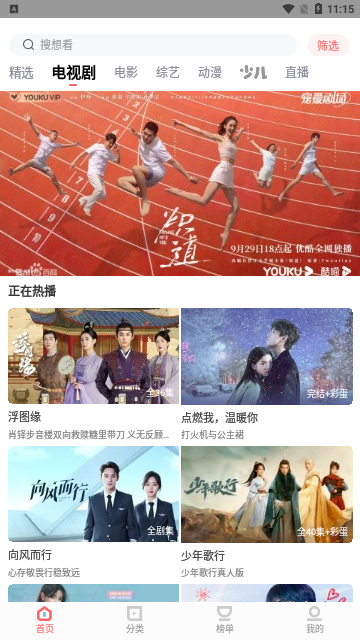Viewport: 360px width, 640px height.
Task: Switch to the 精选 tab
Action: (21, 73)
